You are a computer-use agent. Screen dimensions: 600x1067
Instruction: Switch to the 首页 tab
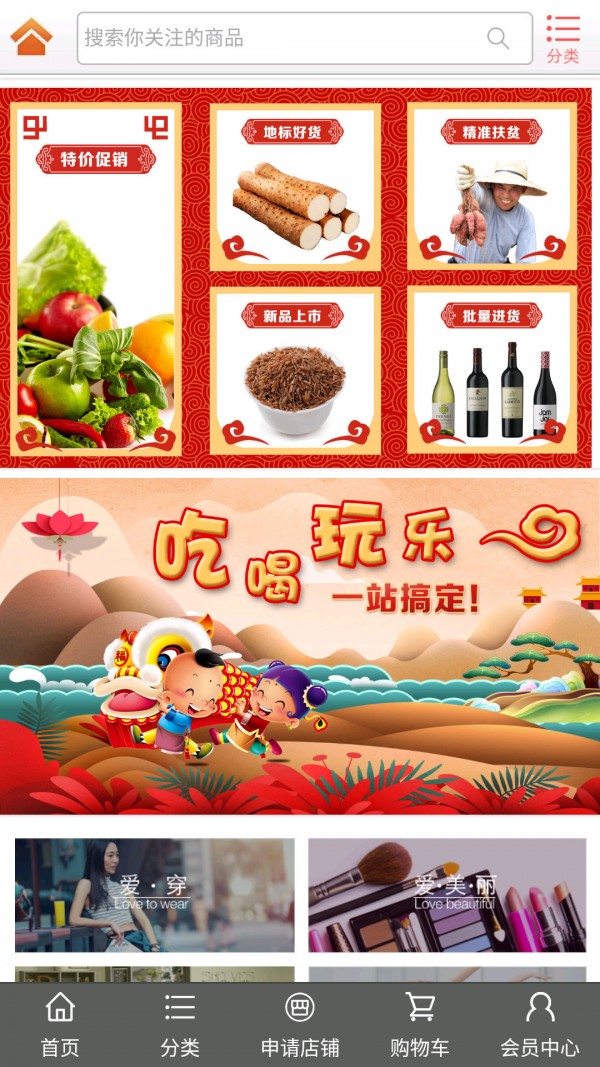click(60, 1025)
